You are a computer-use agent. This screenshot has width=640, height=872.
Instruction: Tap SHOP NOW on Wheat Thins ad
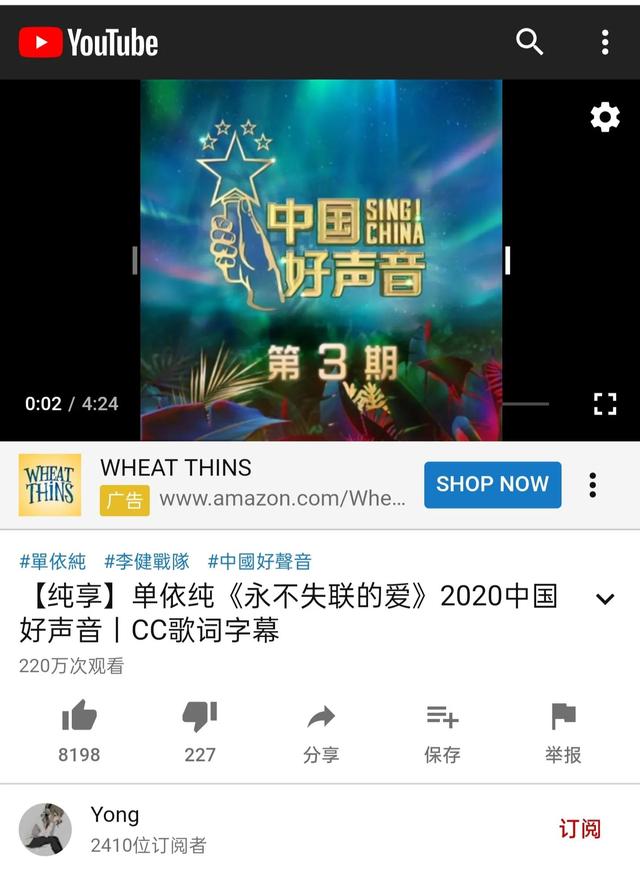(x=492, y=484)
